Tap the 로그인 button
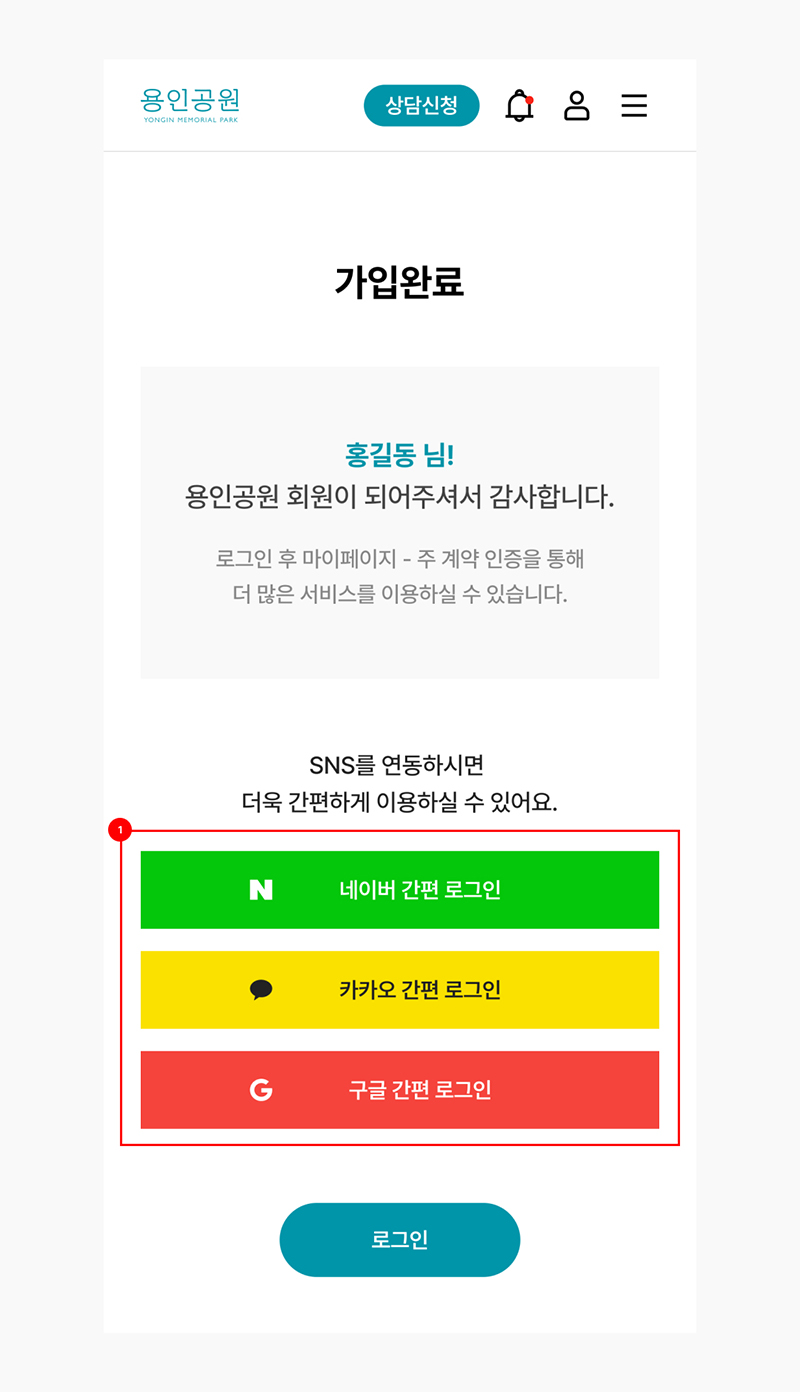This screenshot has height=1392, width=800. pos(400,1240)
